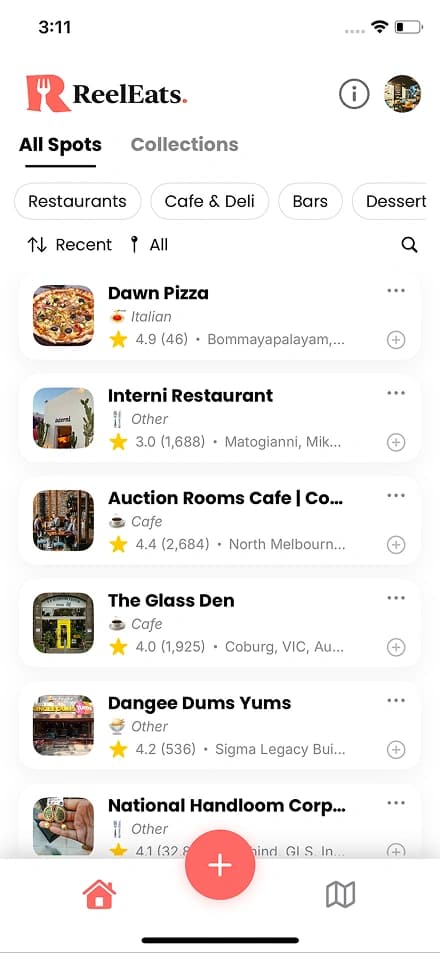The image size is (440, 953).
Task: Open the Dawn Pizza card
Action: coord(219,315)
